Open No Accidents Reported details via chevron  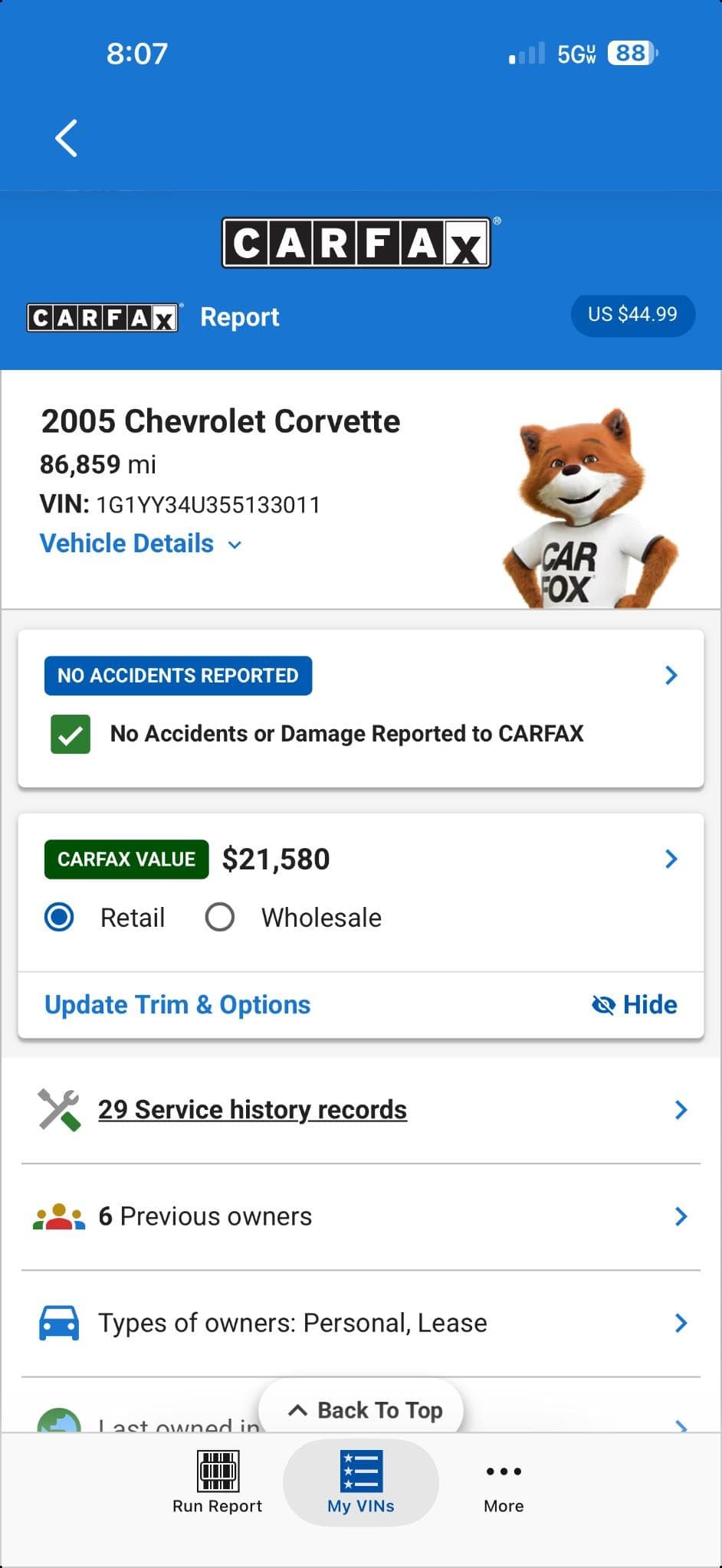[671, 675]
